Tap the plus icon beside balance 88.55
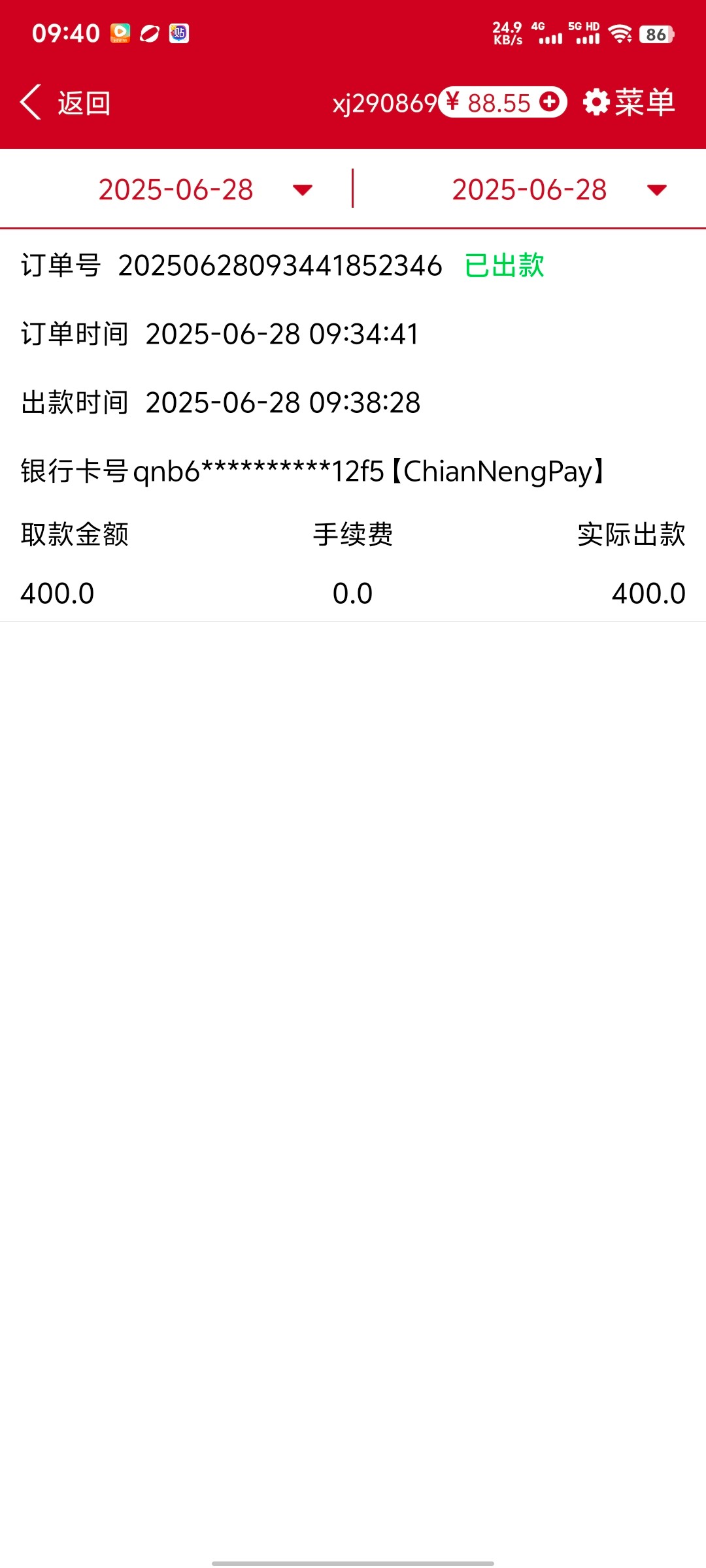The height and width of the screenshot is (1568, 706). click(x=549, y=102)
